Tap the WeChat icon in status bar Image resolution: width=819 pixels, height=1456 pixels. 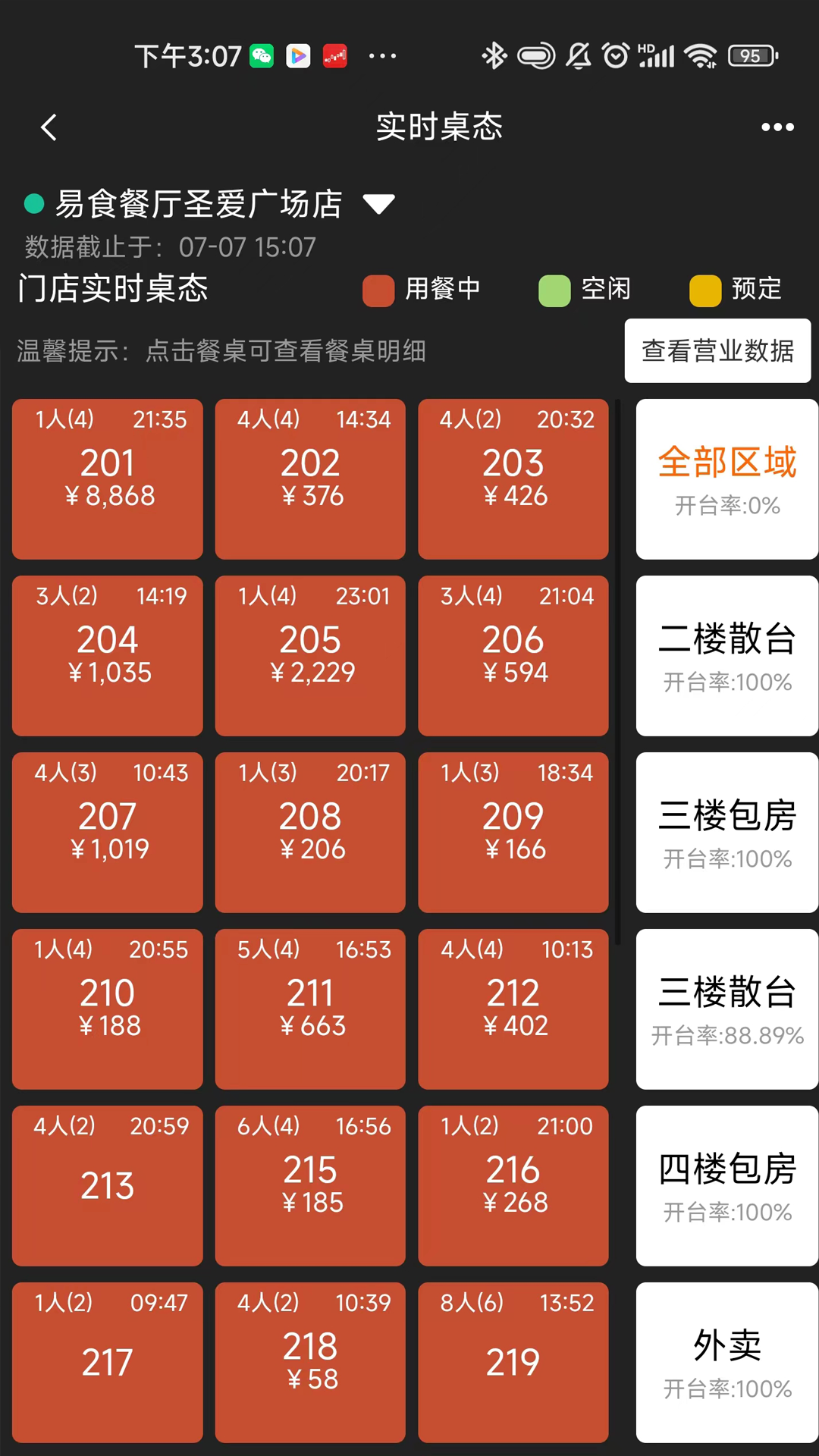click(x=261, y=56)
